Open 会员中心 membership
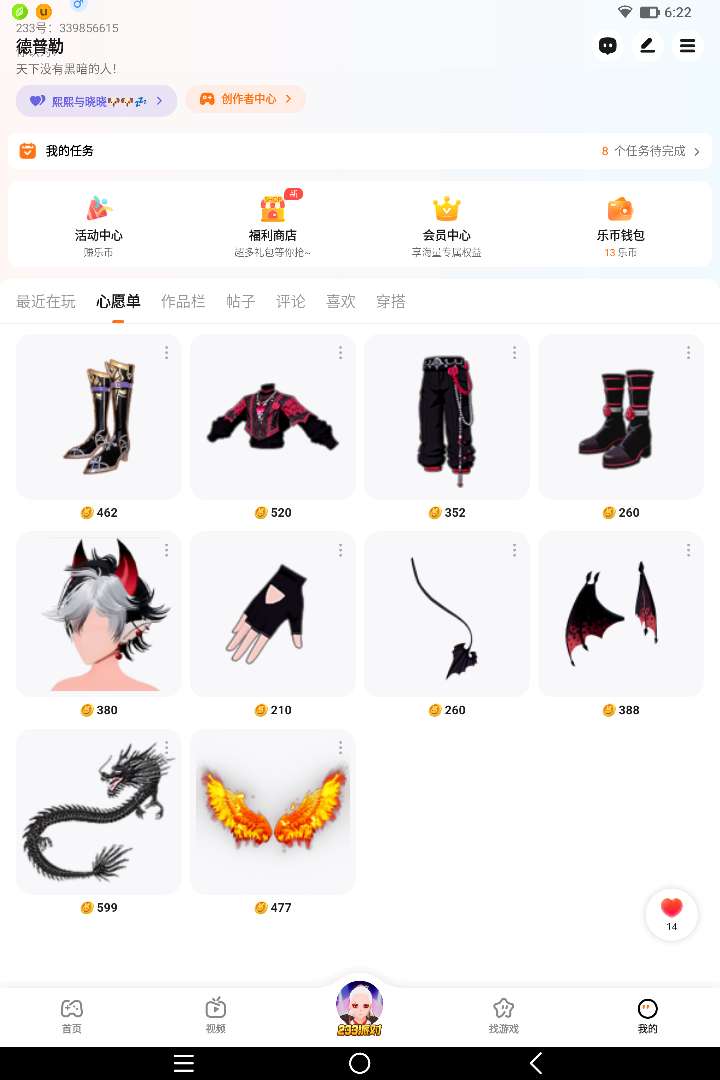This screenshot has width=720, height=1080. 446,222
